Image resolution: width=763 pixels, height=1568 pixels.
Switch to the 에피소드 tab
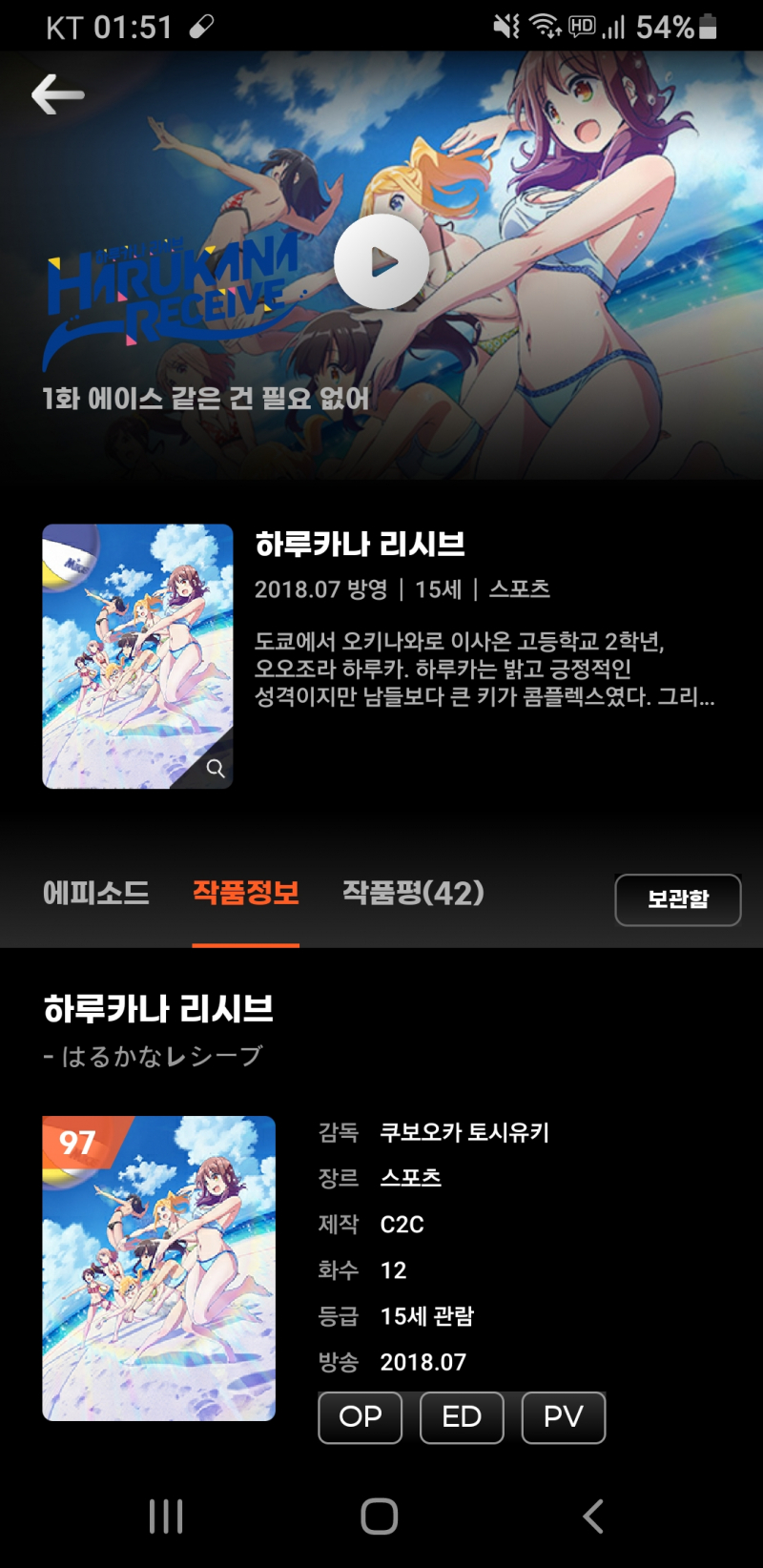[x=96, y=893]
